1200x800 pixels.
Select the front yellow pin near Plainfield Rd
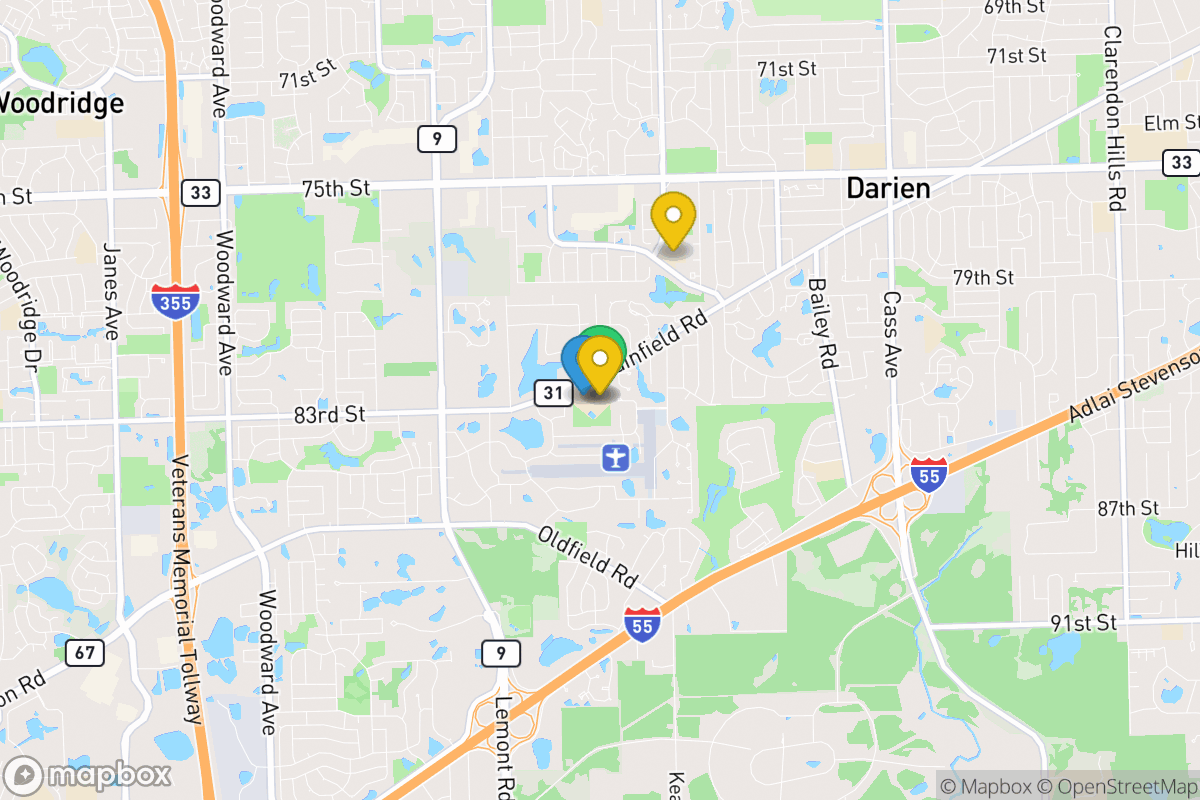[600, 360]
